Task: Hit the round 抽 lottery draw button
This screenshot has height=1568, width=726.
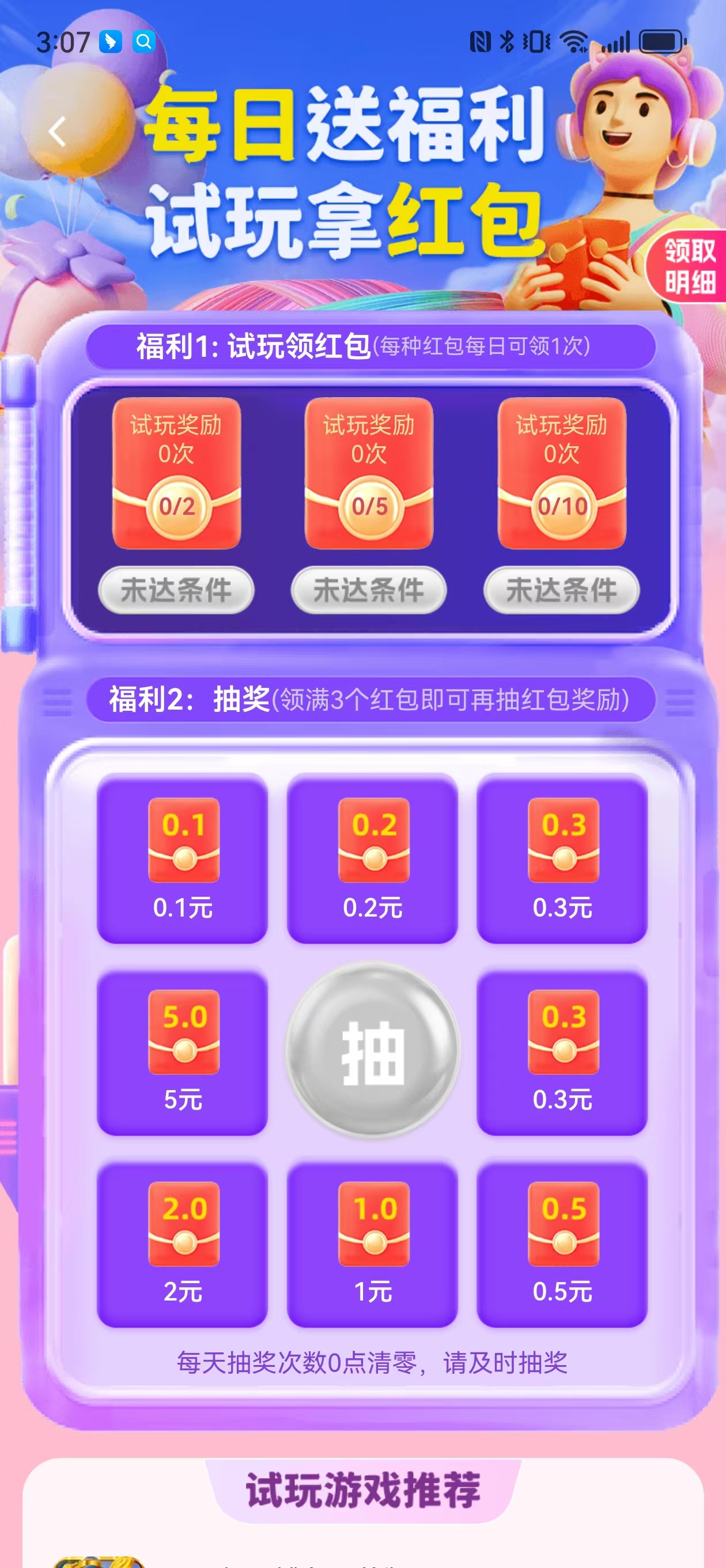Action: tap(373, 1049)
